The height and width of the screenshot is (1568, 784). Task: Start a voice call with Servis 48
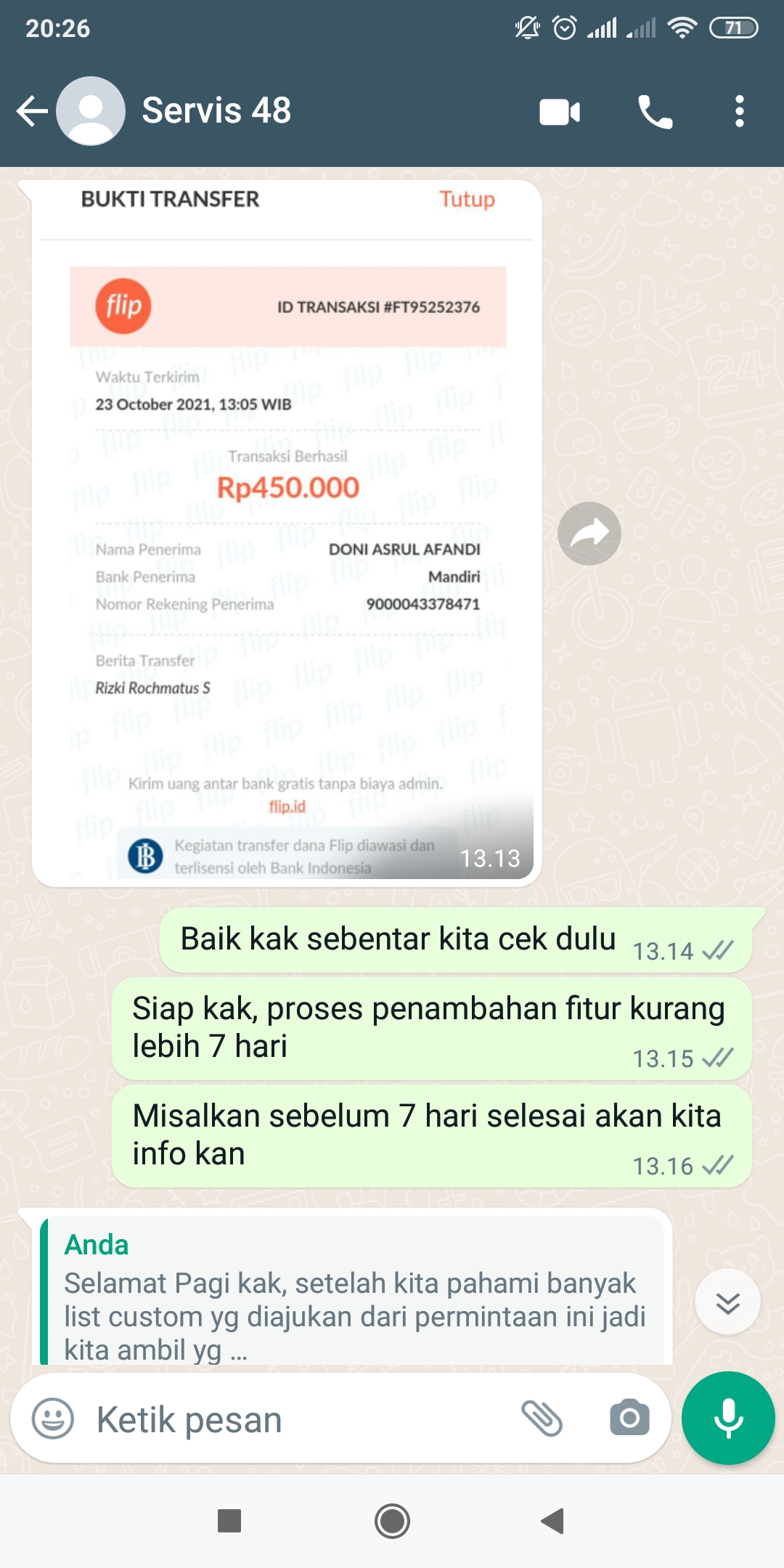[655, 112]
